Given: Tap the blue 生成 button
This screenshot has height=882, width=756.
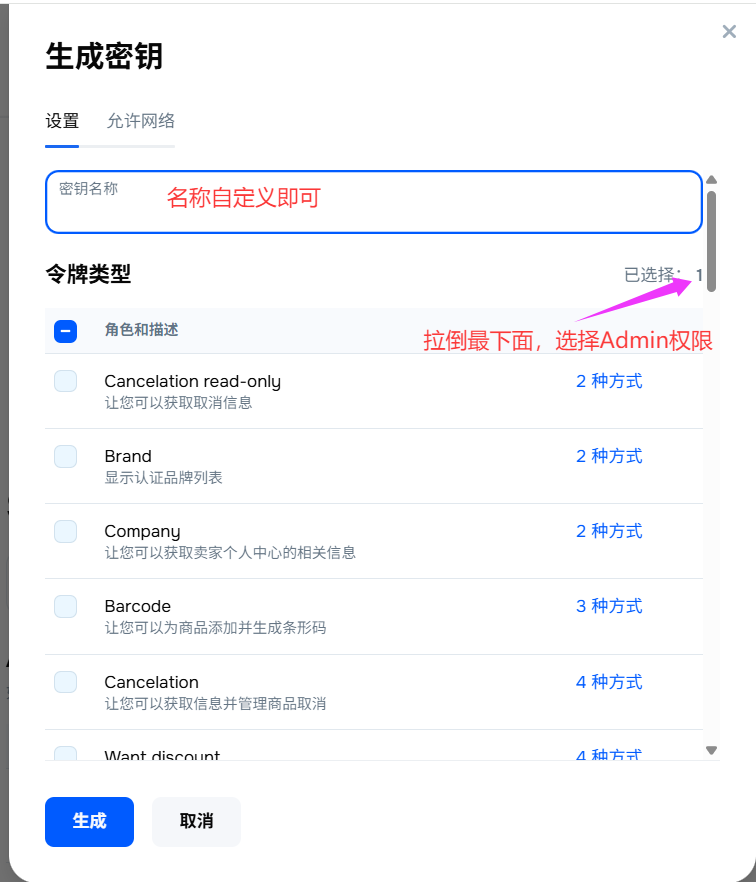Looking at the screenshot, I should [89, 821].
